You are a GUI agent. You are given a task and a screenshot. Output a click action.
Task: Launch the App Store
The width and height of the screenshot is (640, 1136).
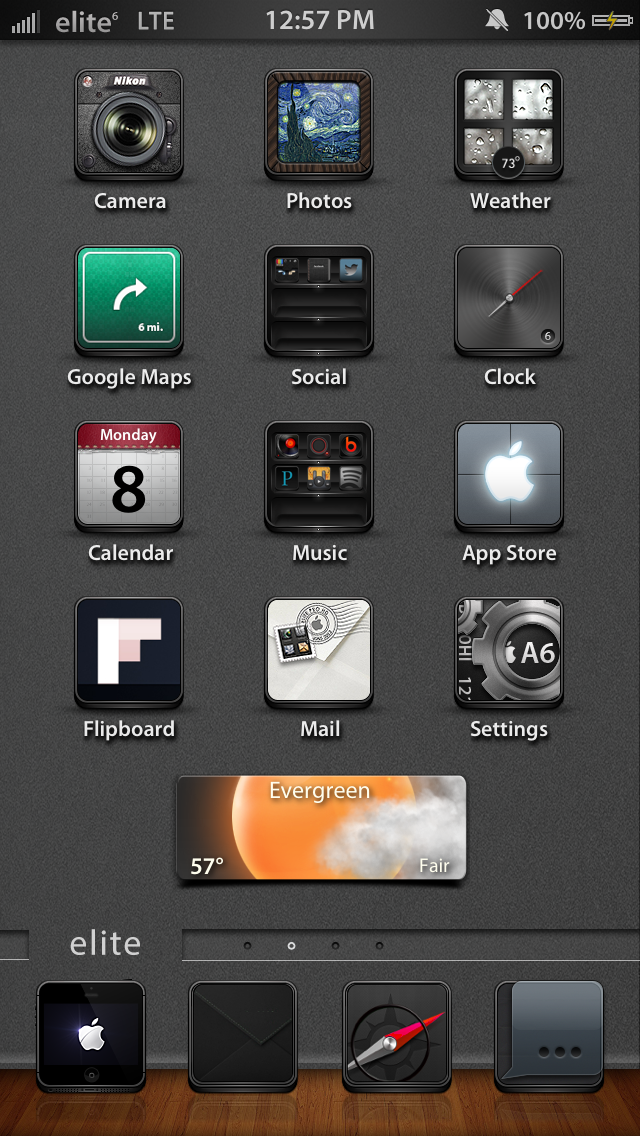coord(509,476)
